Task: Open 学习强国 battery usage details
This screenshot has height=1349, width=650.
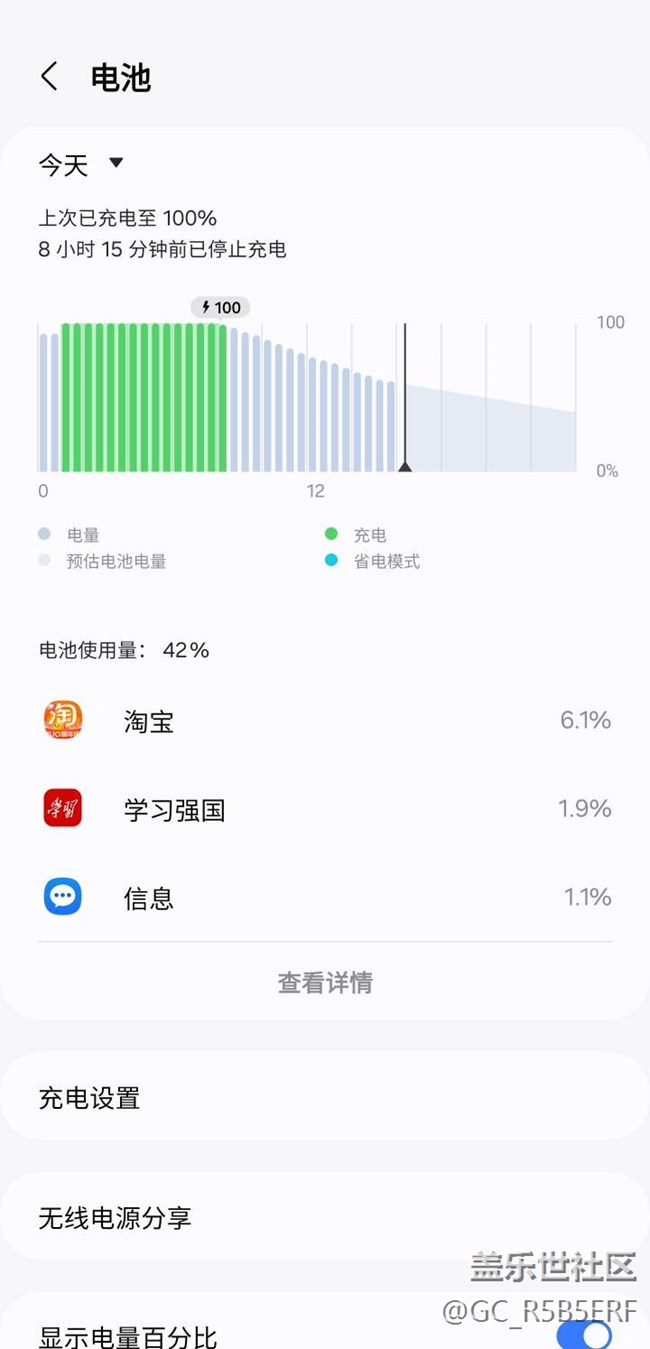Action: [x=325, y=808]
